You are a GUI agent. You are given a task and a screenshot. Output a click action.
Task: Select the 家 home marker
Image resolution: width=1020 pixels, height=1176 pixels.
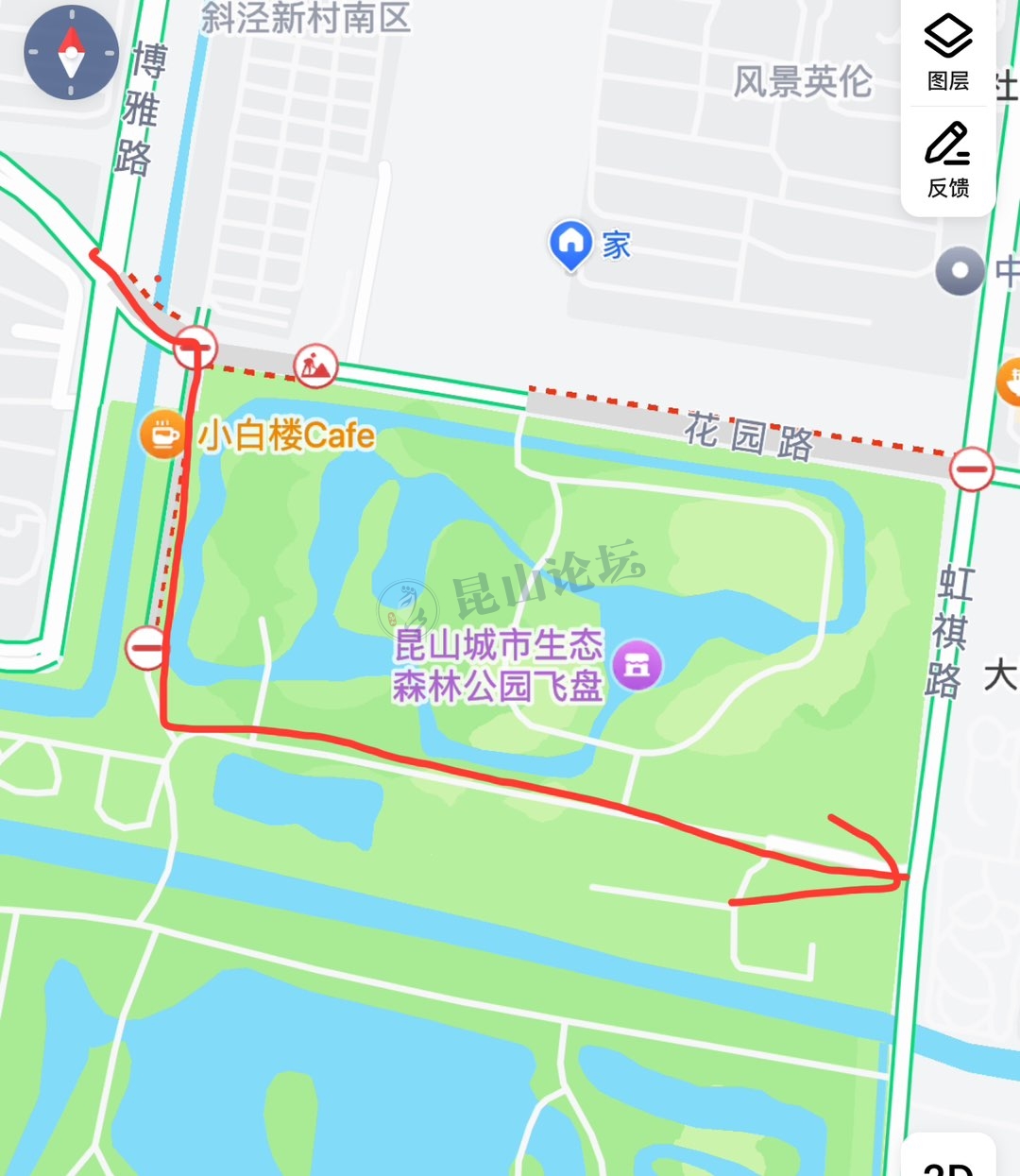pos(570,245)
